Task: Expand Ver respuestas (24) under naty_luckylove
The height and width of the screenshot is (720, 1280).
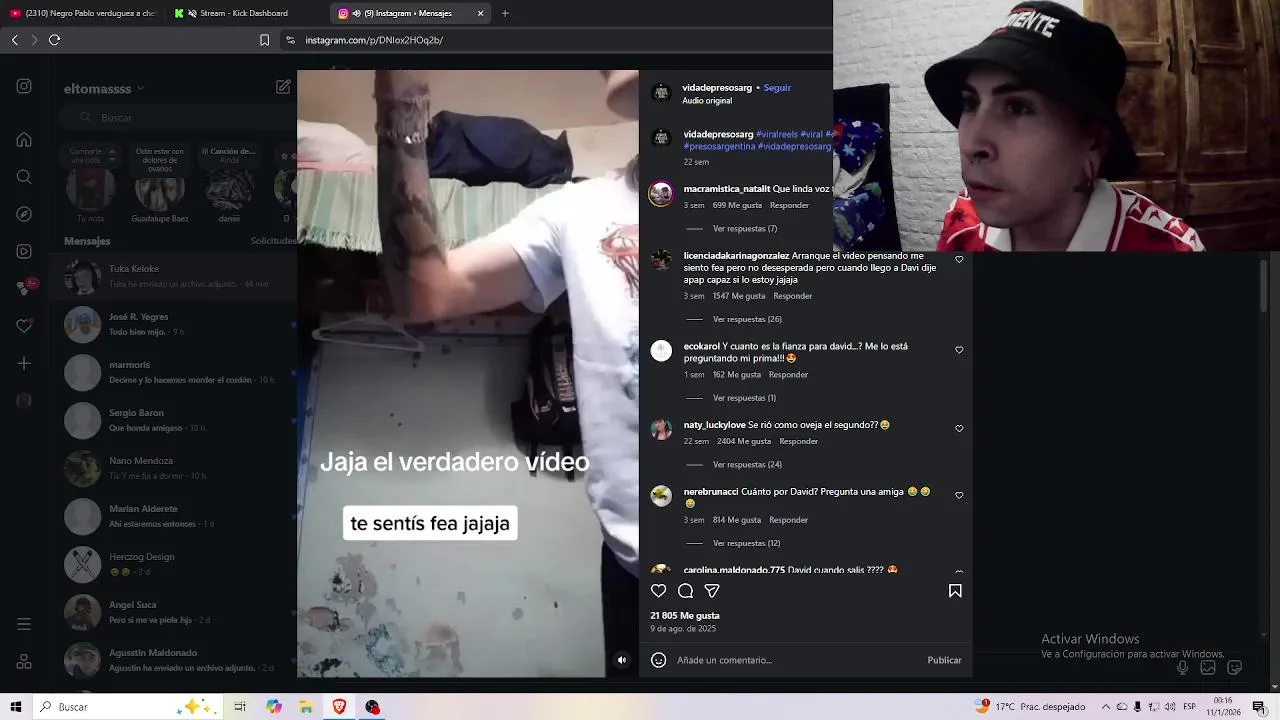Action: pos(747,465)
